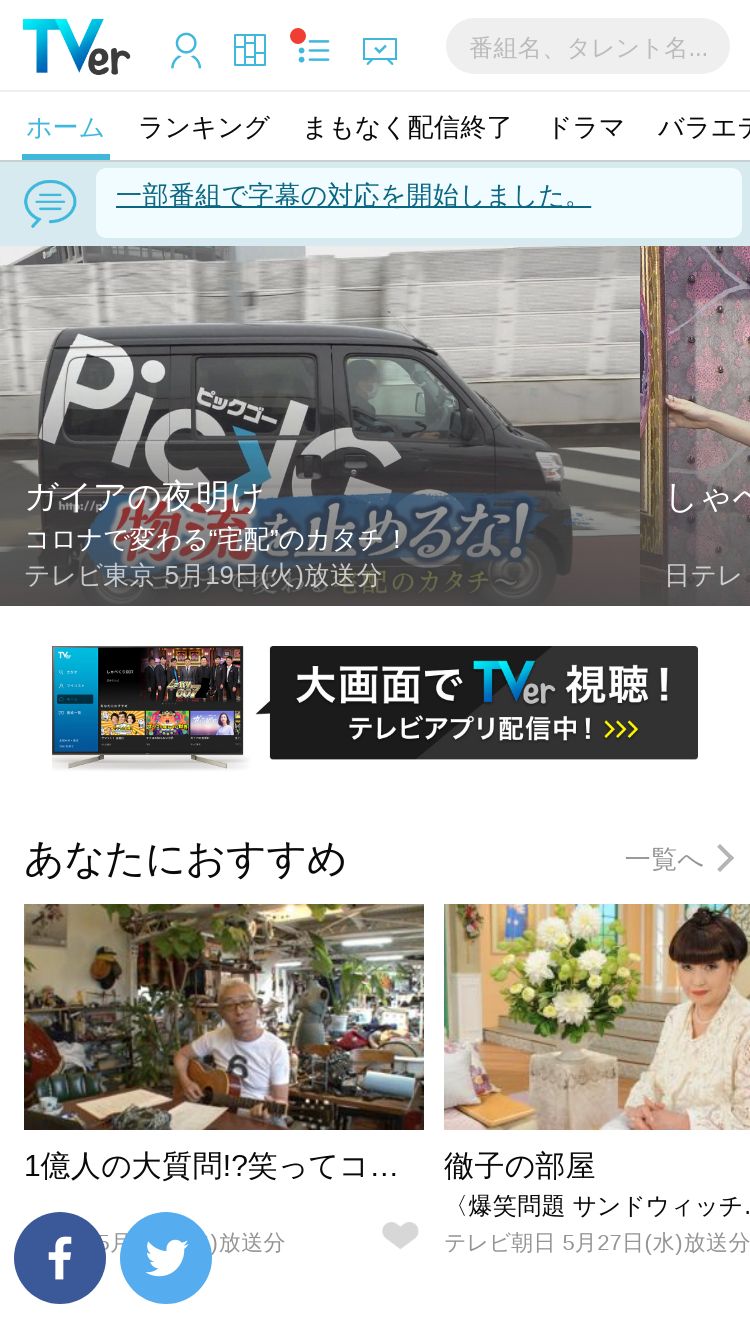Open the TV checkmark icon
The width and height of the screenshot is (750, 1334).
(x=380, y=49)
